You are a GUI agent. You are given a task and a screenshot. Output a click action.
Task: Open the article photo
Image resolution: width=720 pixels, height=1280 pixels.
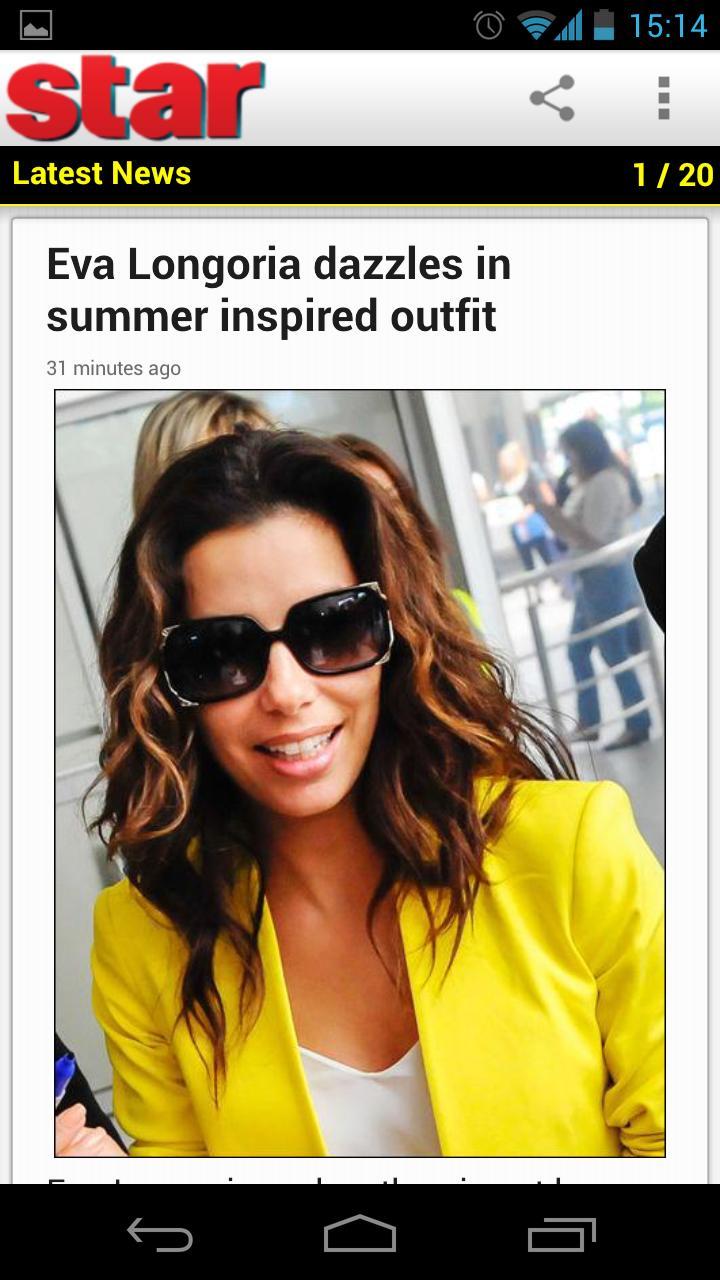pyautogui.click(x=360, y=772)
